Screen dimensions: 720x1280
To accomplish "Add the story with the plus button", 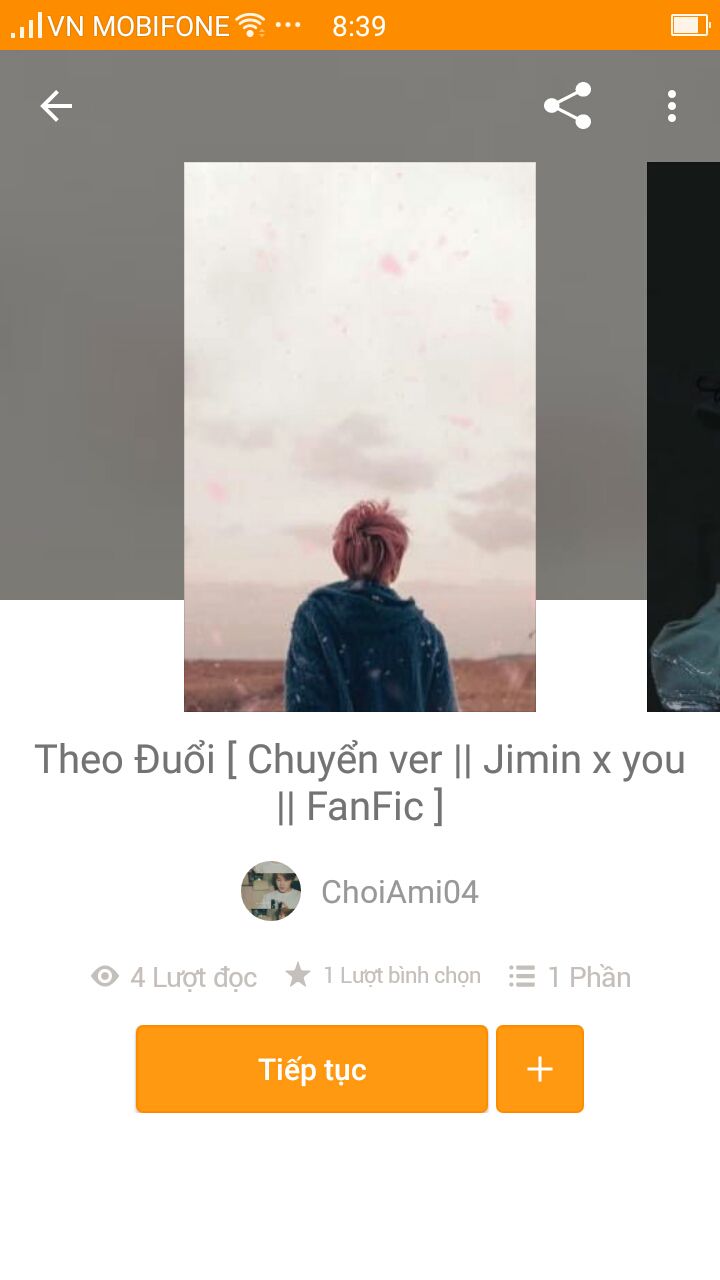I will tap(540, 1069).
